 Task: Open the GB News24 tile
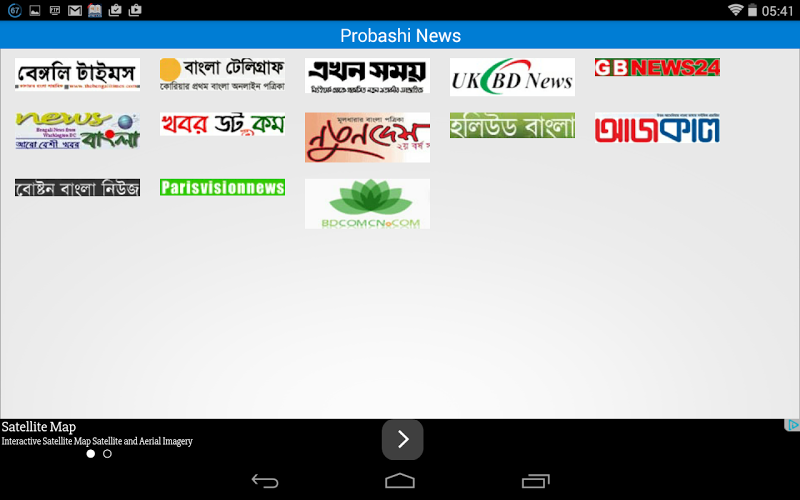tap(657, 67)
